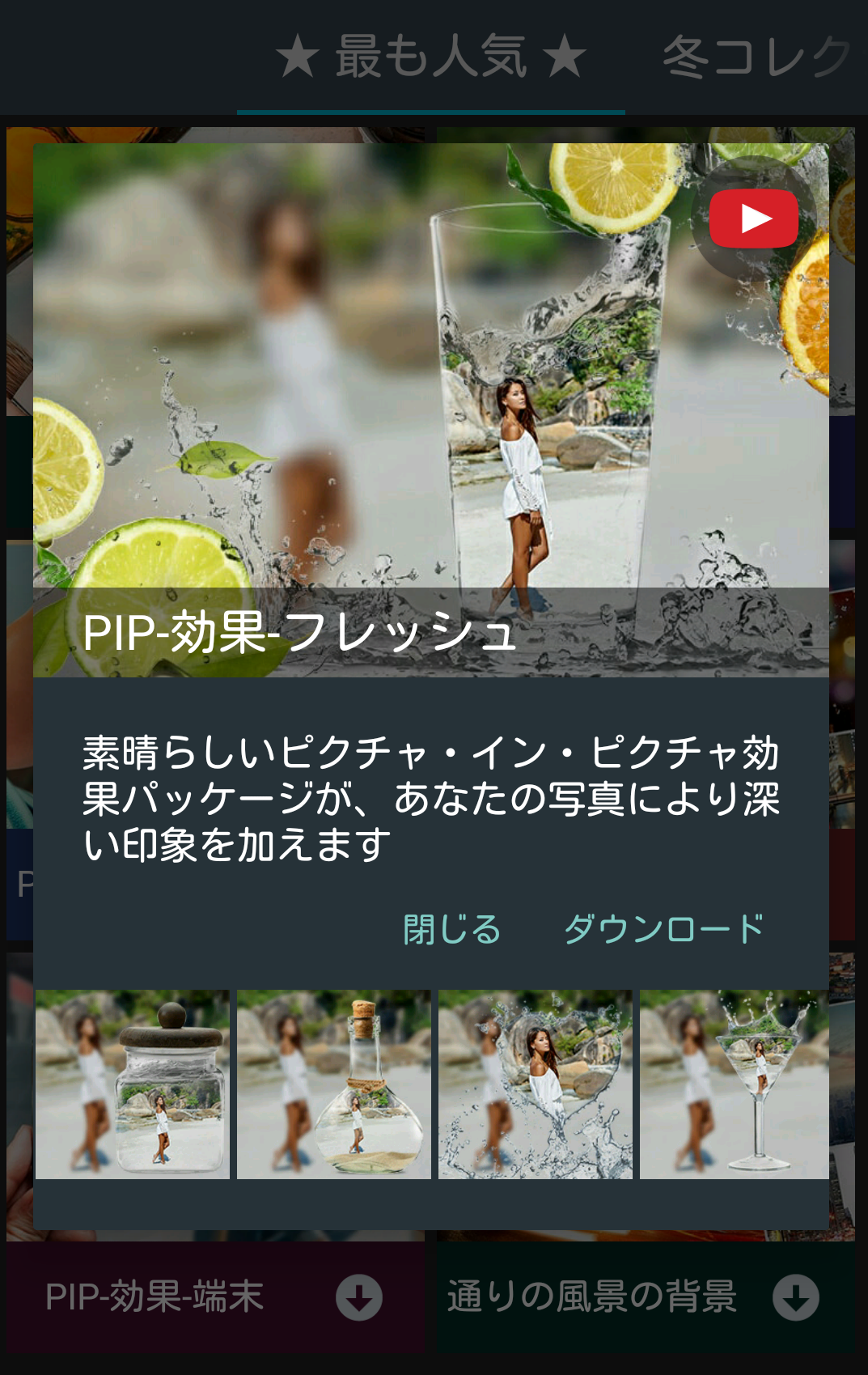Open the water heart splash preview thumbnail
Screen dimensions: 868x1375
coord(535,1084)
